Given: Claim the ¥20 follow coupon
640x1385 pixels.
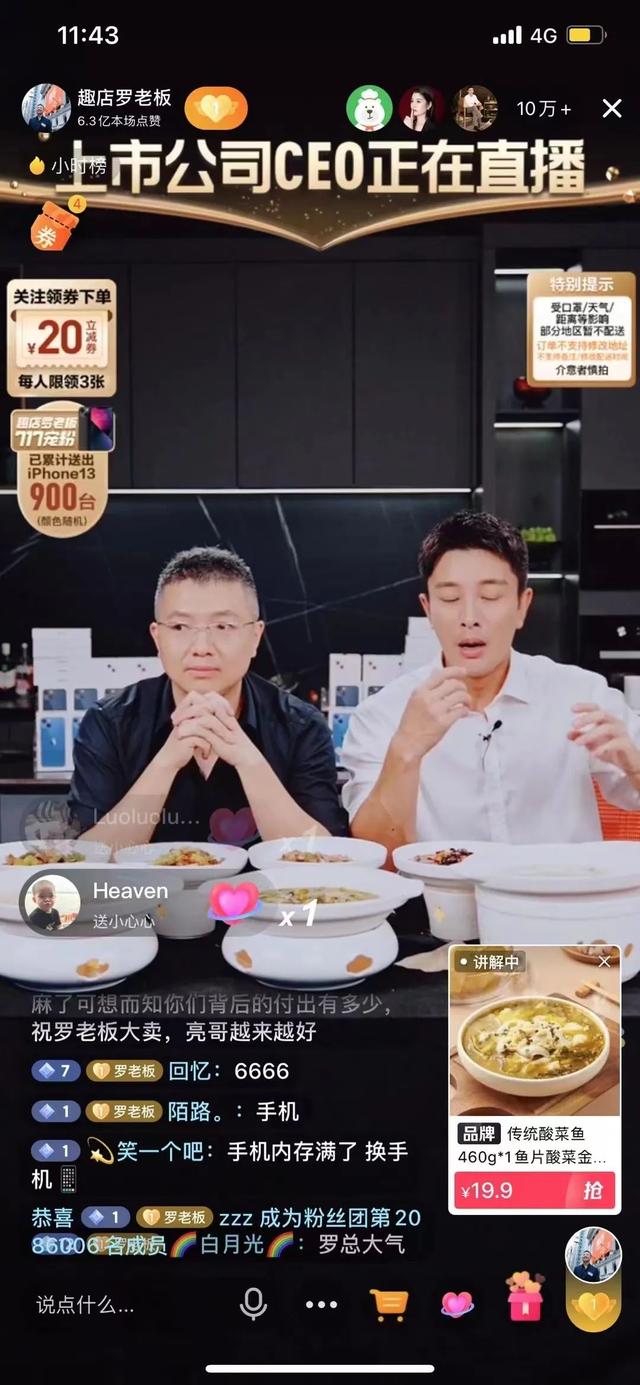Looking at the screenshot, I should 61,337.
